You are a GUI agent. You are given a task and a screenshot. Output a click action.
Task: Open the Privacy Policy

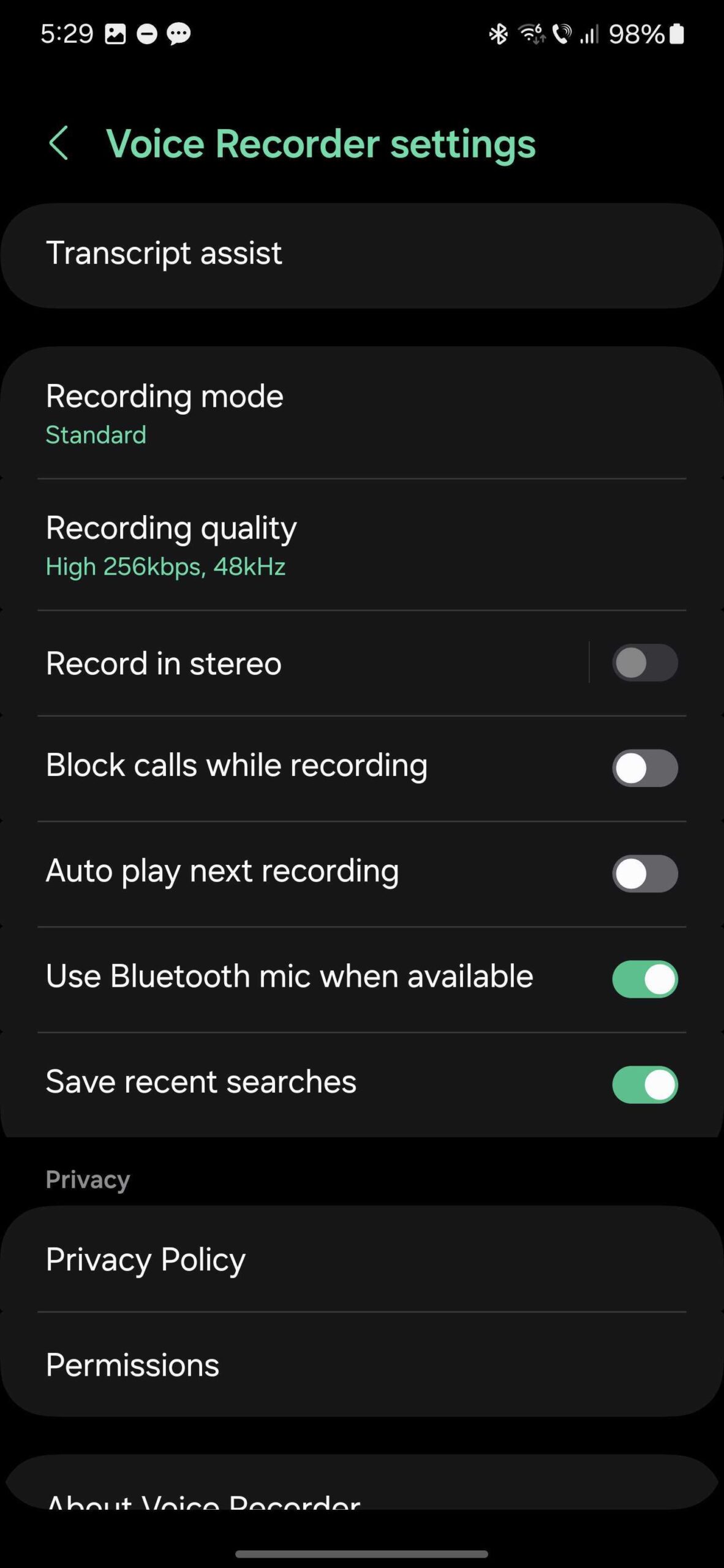click(x=361, y=1260)
